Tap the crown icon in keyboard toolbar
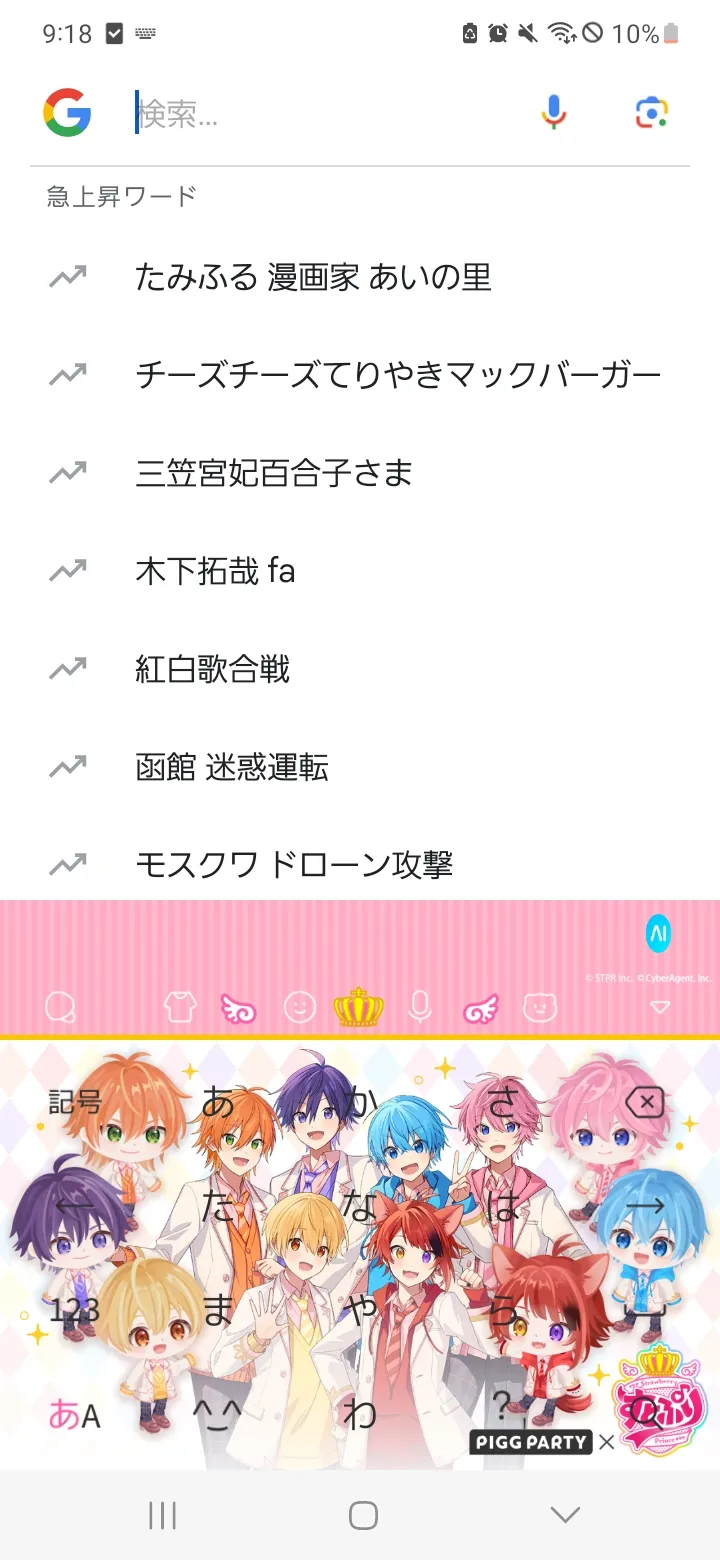The image size is (720, 1560). pos(359,1007)
